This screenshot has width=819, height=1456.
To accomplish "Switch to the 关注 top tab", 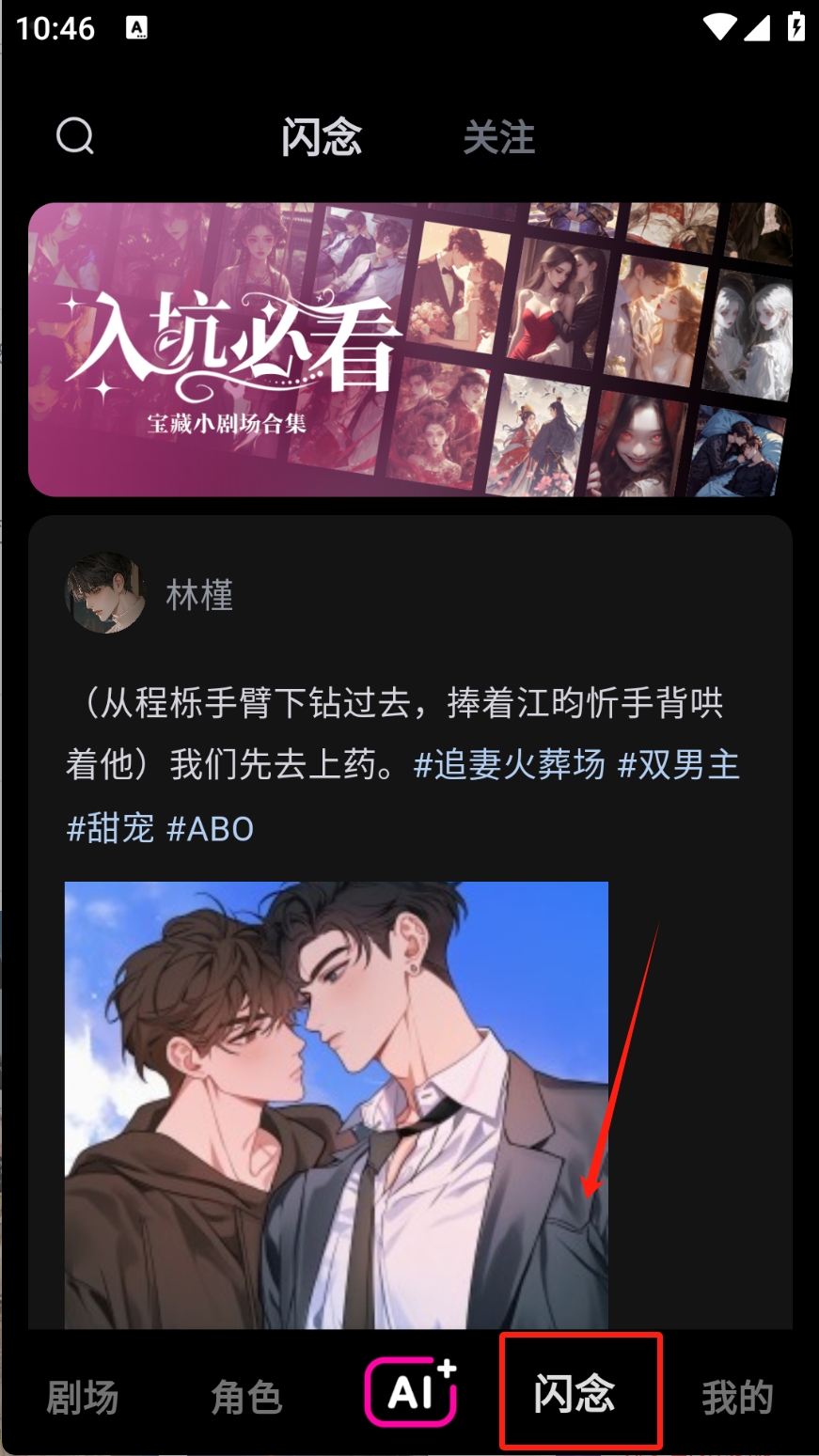I will click(498, 138).
